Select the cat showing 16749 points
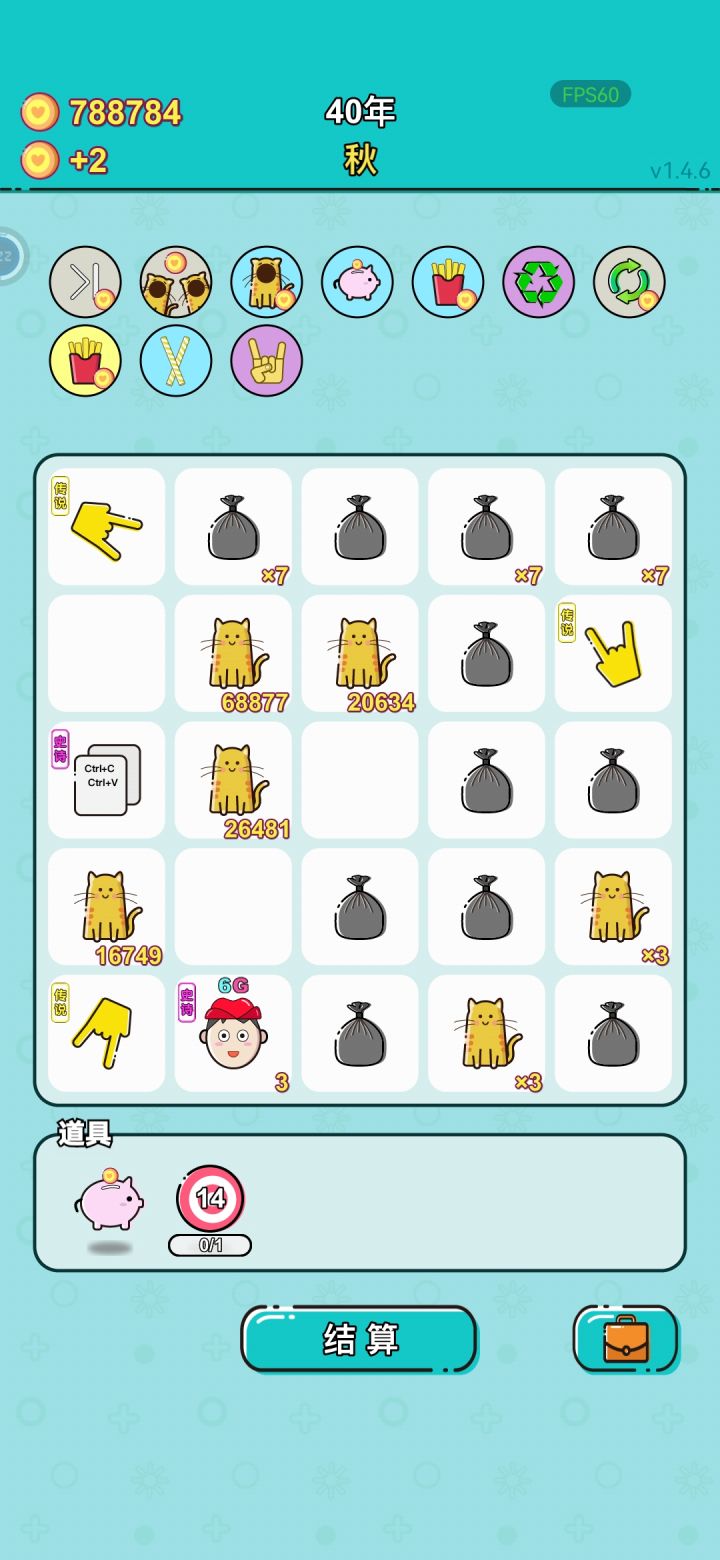This screenshot has height=1560, width=720. [x=105, y=905]
